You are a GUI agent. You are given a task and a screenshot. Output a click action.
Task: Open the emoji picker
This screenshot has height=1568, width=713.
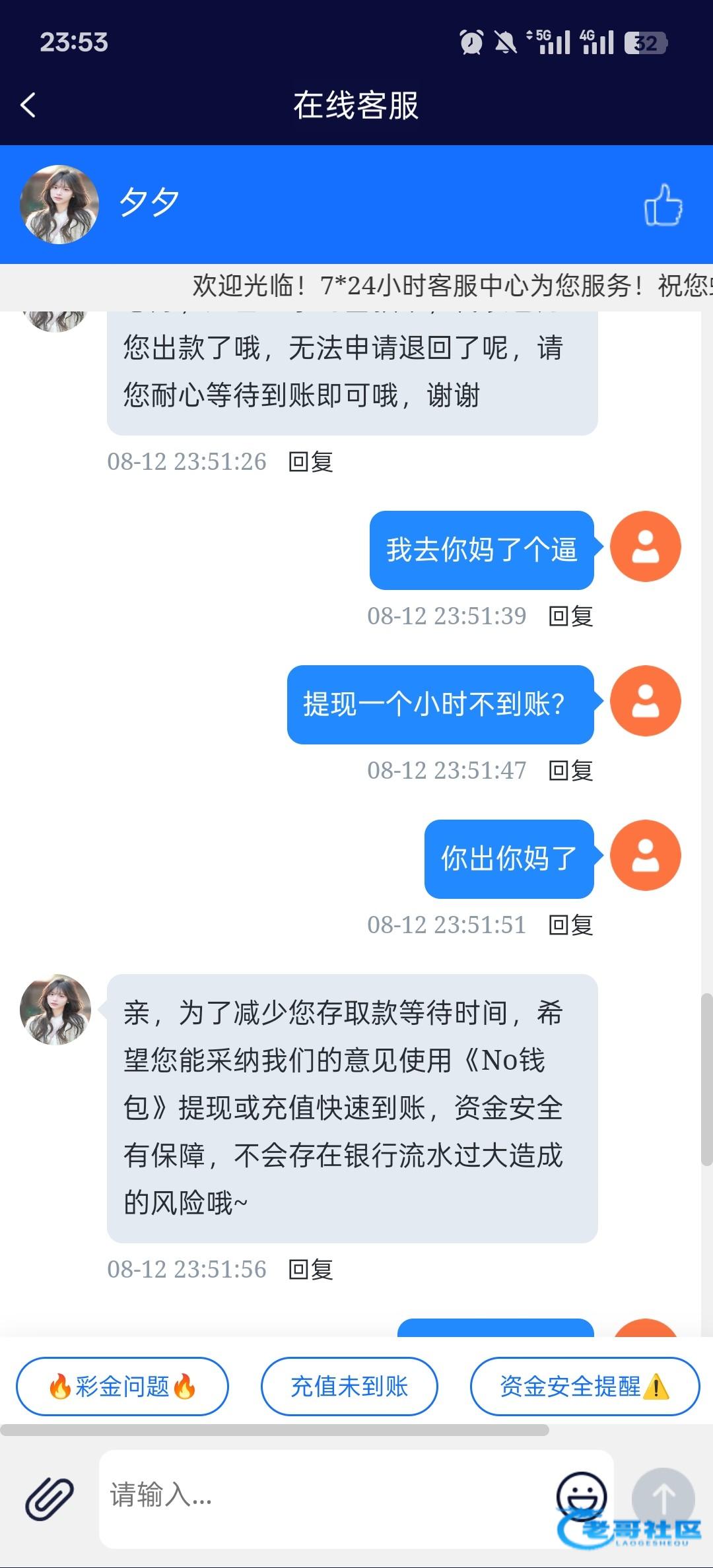click(x=581, y=1494)
